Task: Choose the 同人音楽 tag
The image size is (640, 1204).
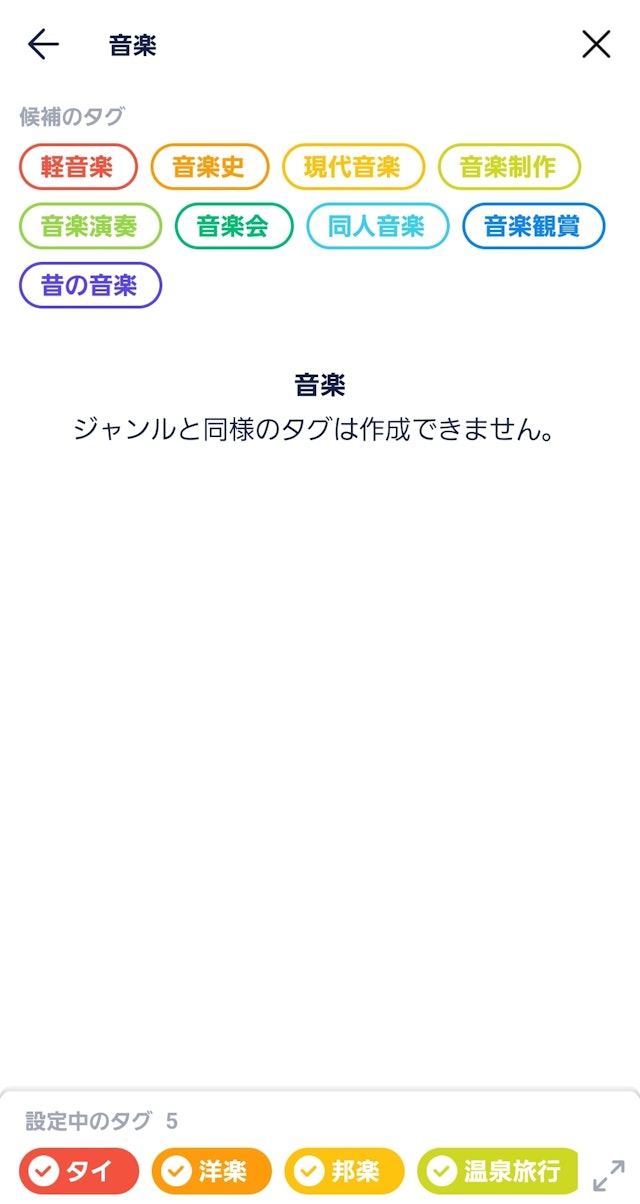Action: click(377, 226)
